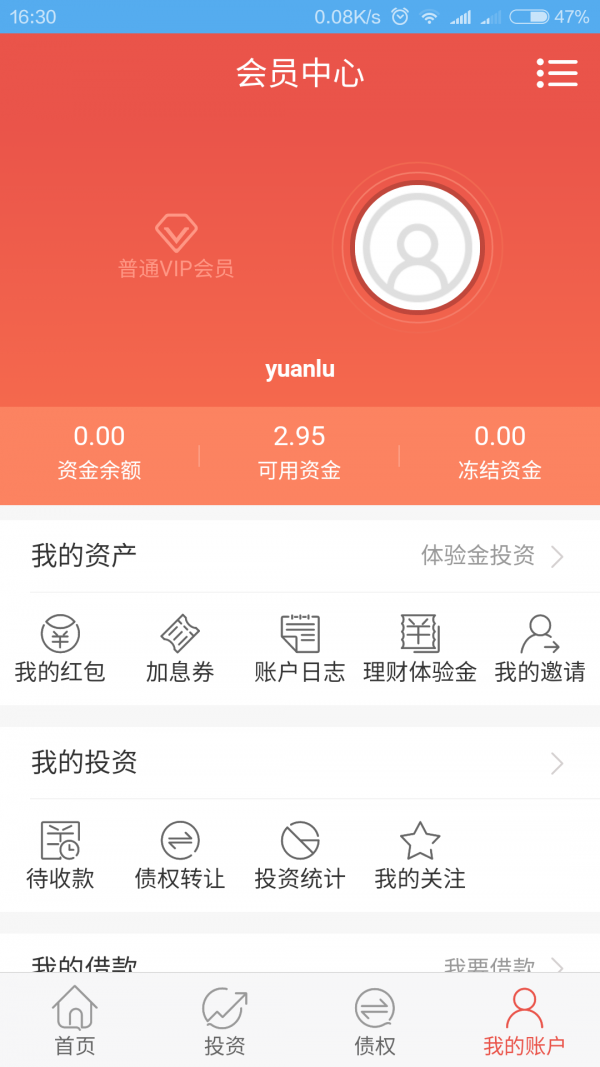The height and width of the screenshot is (1067, 600).
Task: Expand 我的投资 section
Action: tap(300, 763)
